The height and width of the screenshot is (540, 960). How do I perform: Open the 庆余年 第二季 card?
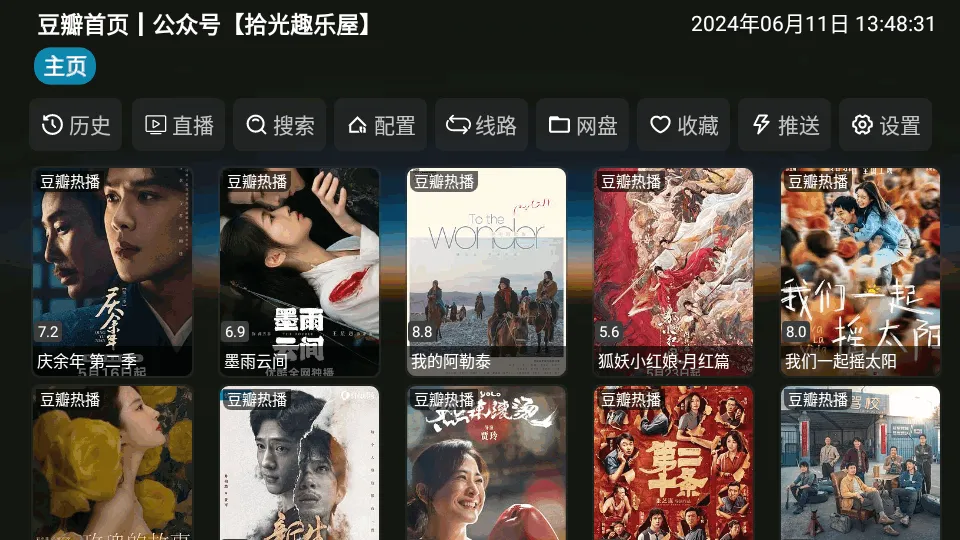pyautogui.click(x=112, y=271)
